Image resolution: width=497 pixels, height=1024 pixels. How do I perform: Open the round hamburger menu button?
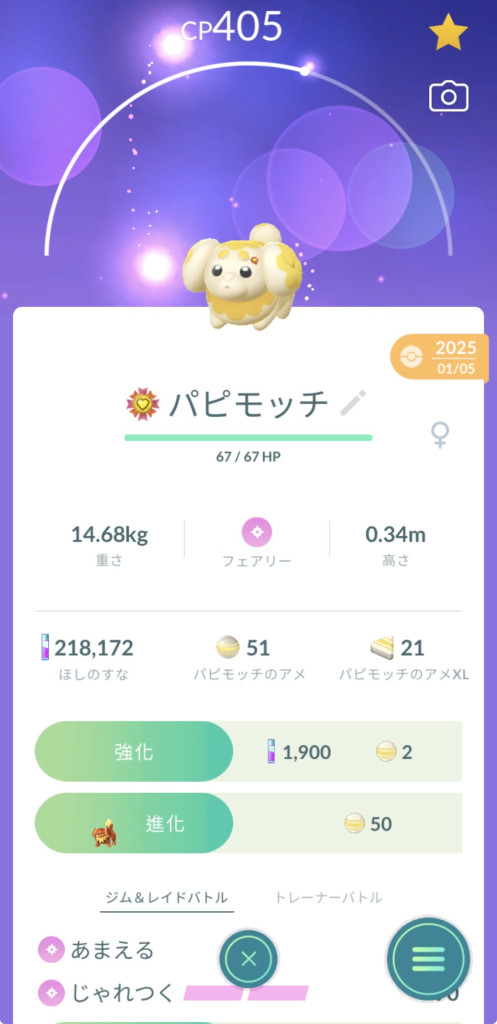(x=428, y=959)
